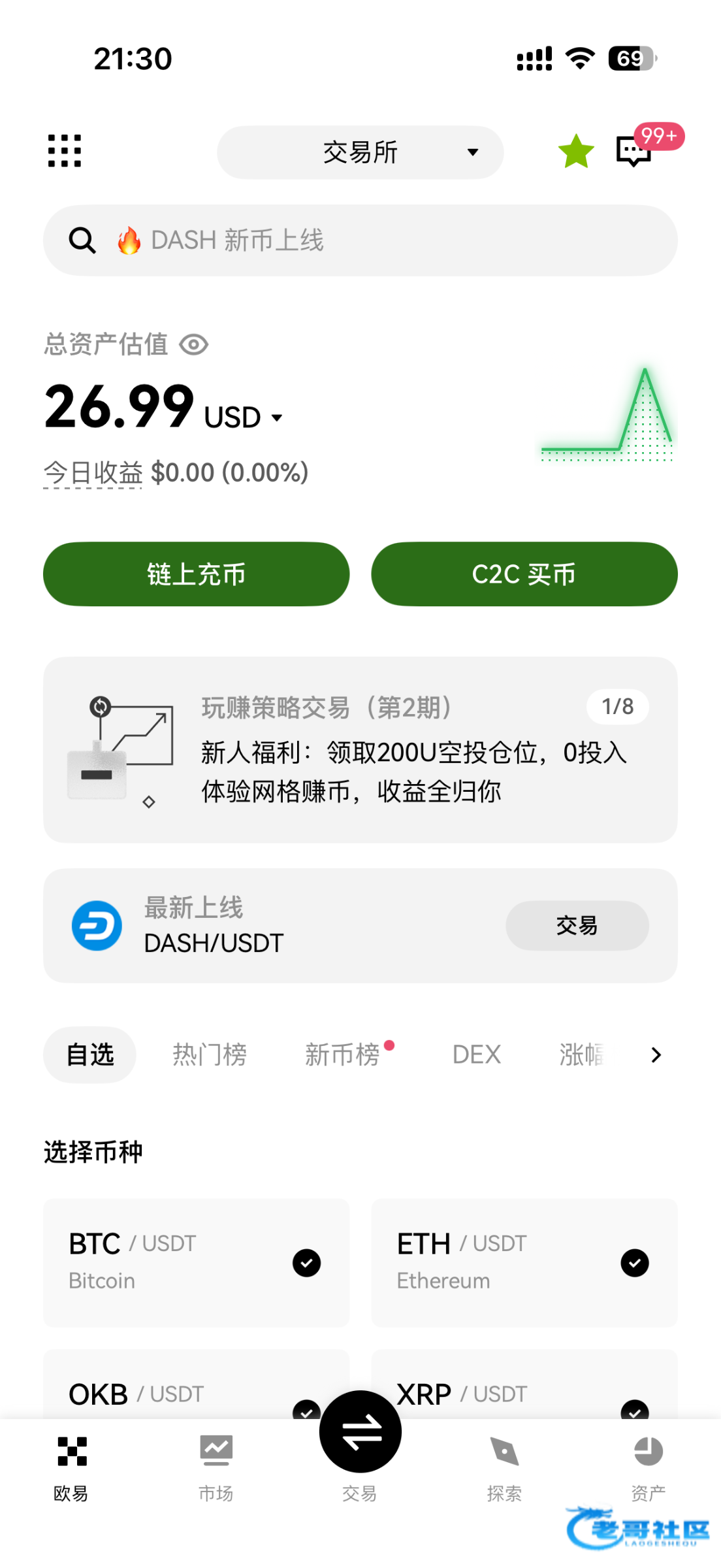Tap 交易 button for DASH/USDT
The image size is (721, 1568).
click(x=577, y=925)
